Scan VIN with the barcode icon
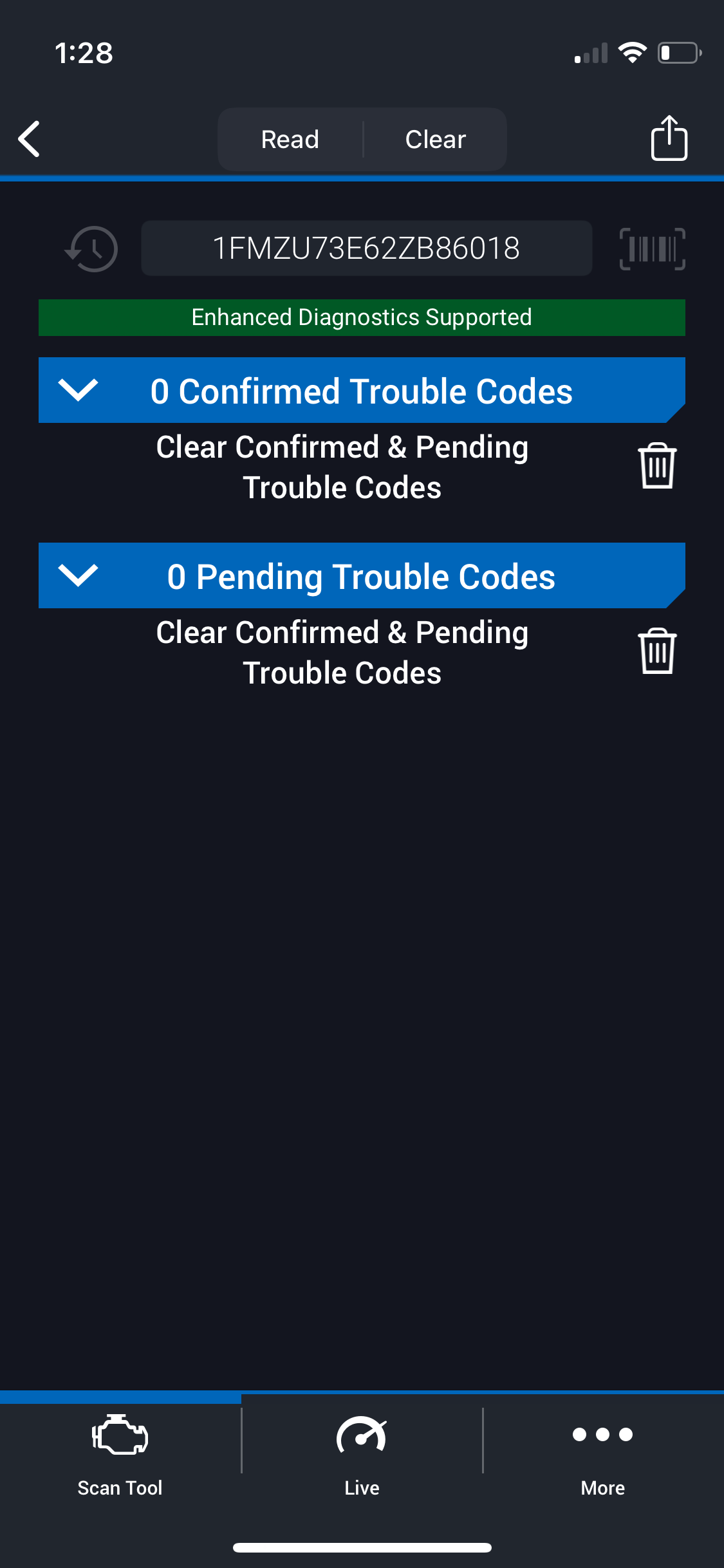 pyautogui.click(x=652, y=248)
